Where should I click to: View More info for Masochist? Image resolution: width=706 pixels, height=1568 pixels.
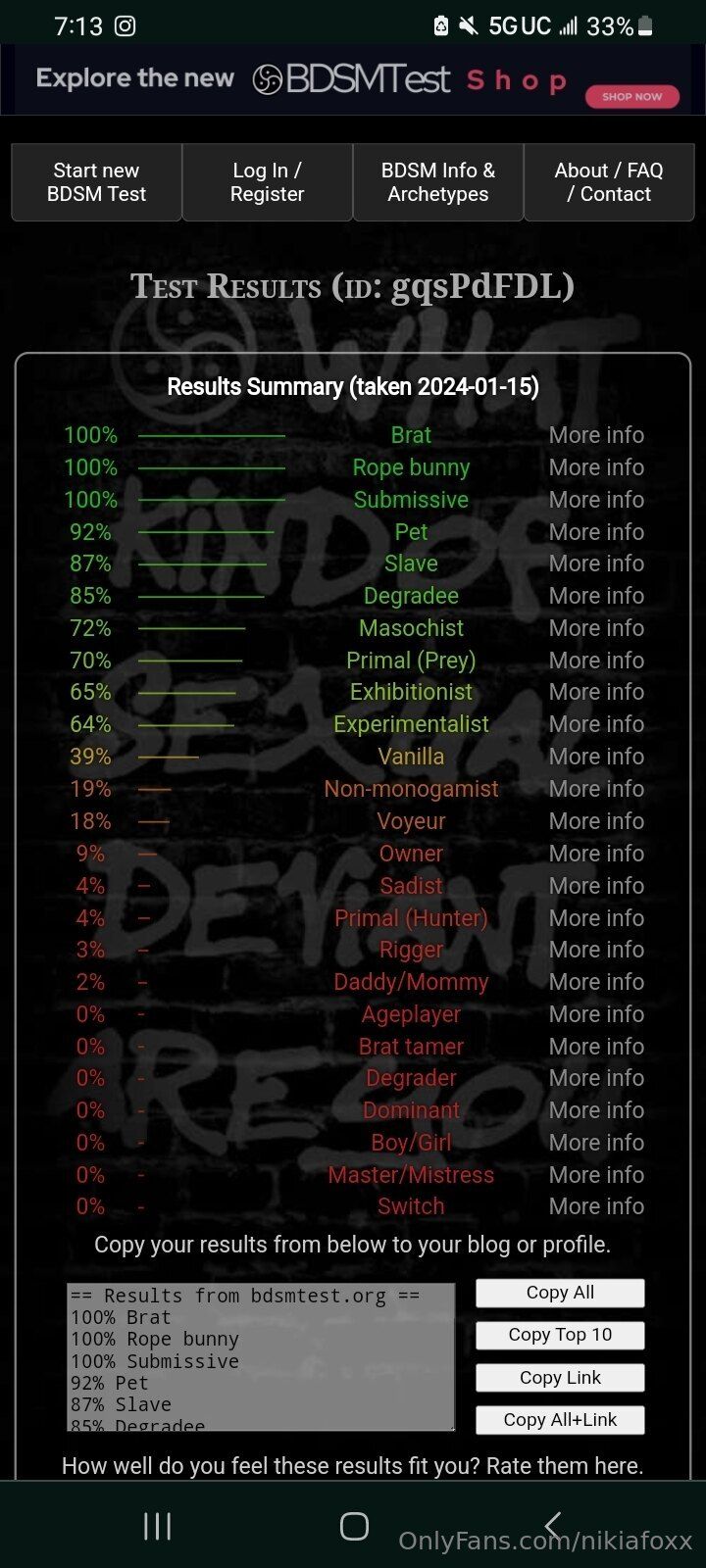pyautogui.click(x=596, y=628)
